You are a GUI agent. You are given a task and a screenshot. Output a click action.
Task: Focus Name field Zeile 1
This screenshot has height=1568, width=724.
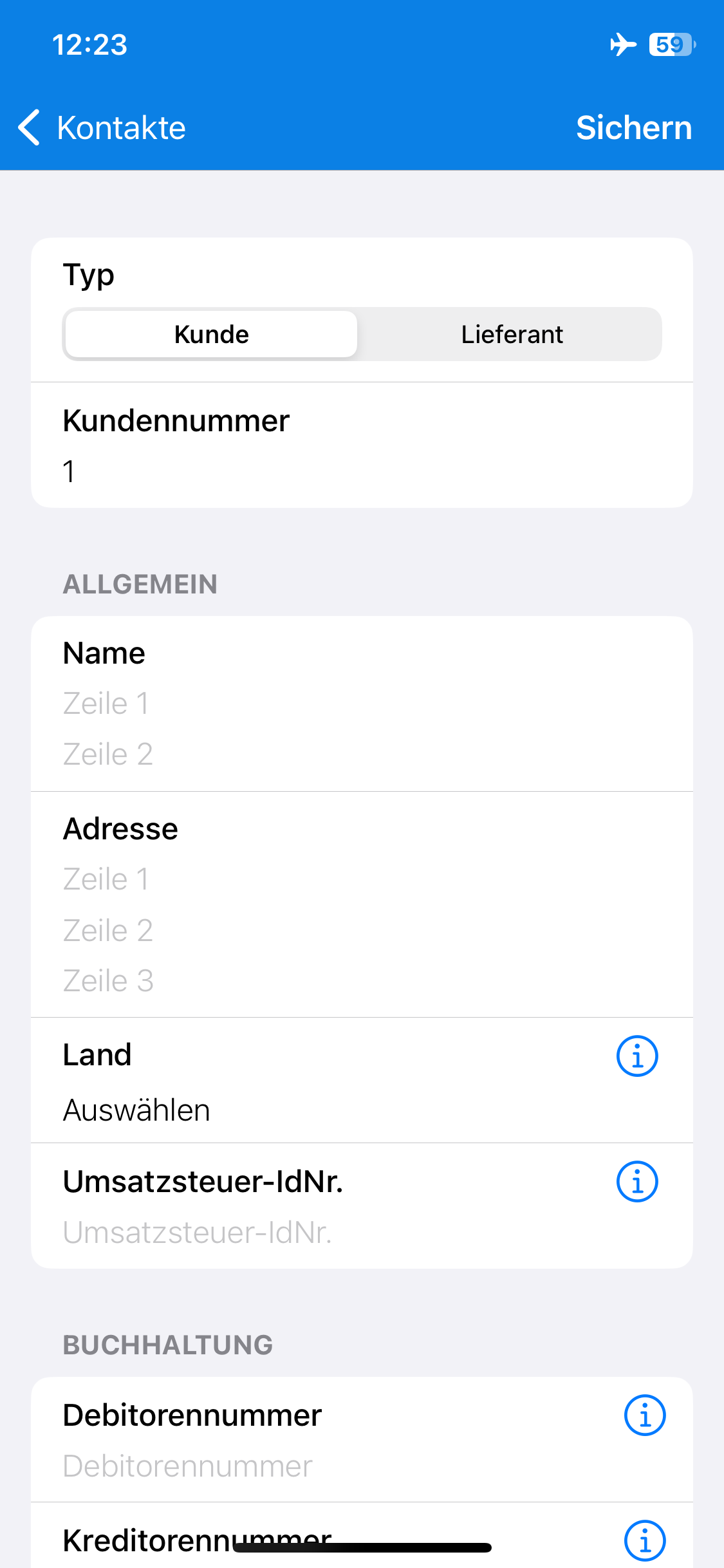pos(362,703)
